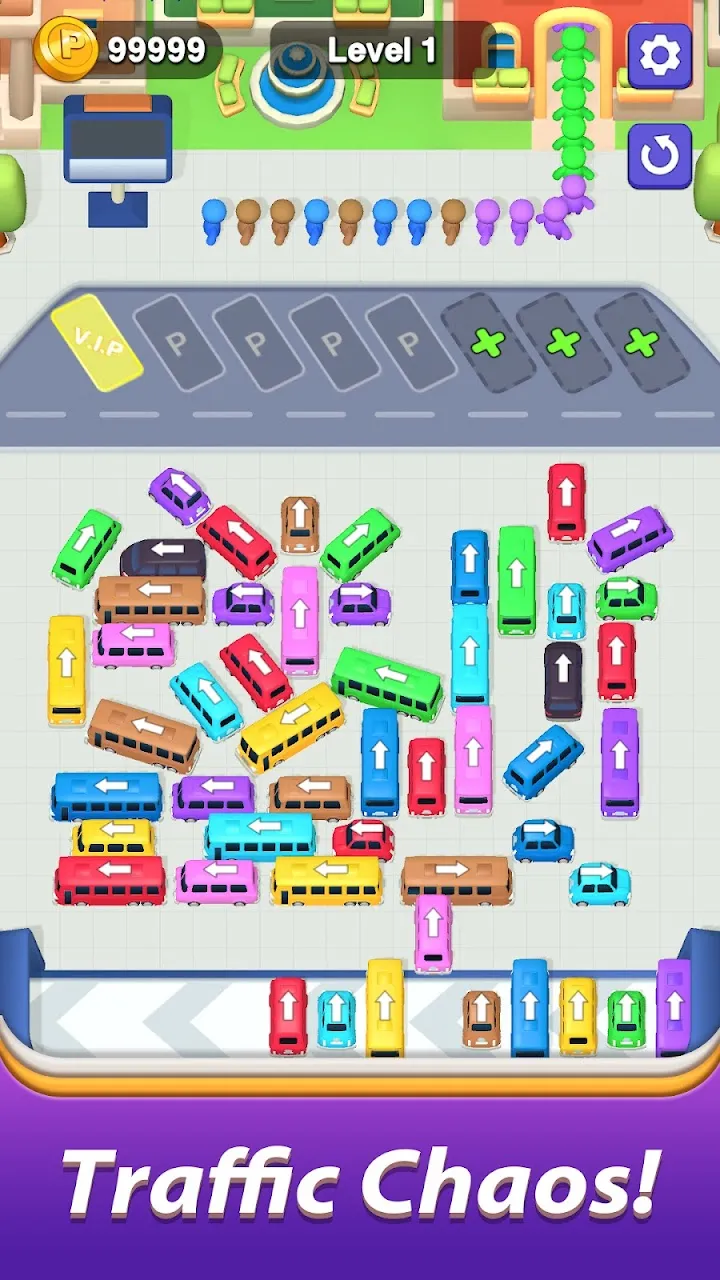
Task: Send out the brown bus pointing right
Action: point(456,878)
